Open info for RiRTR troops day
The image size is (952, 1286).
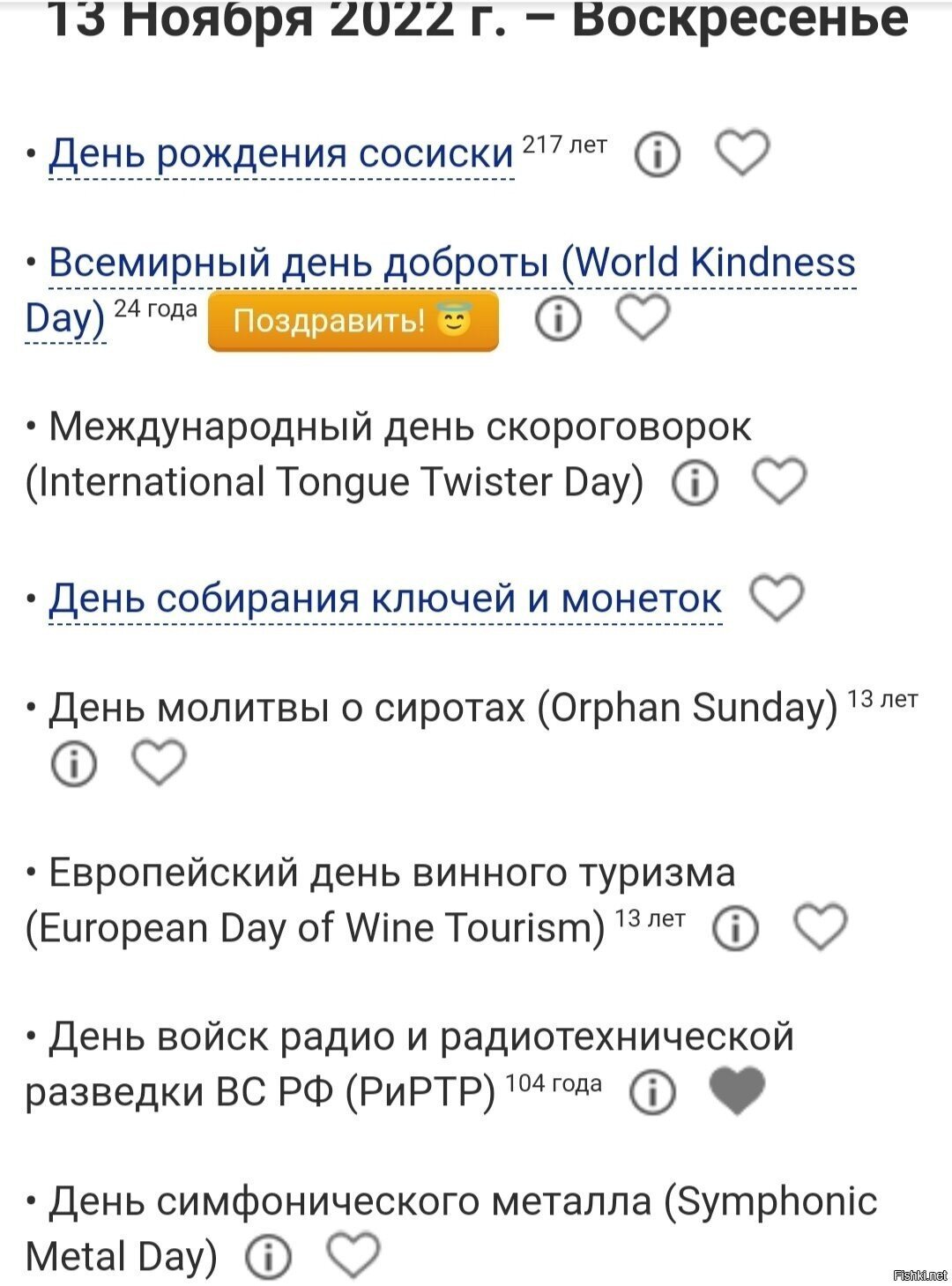[x=652, y=1090]
